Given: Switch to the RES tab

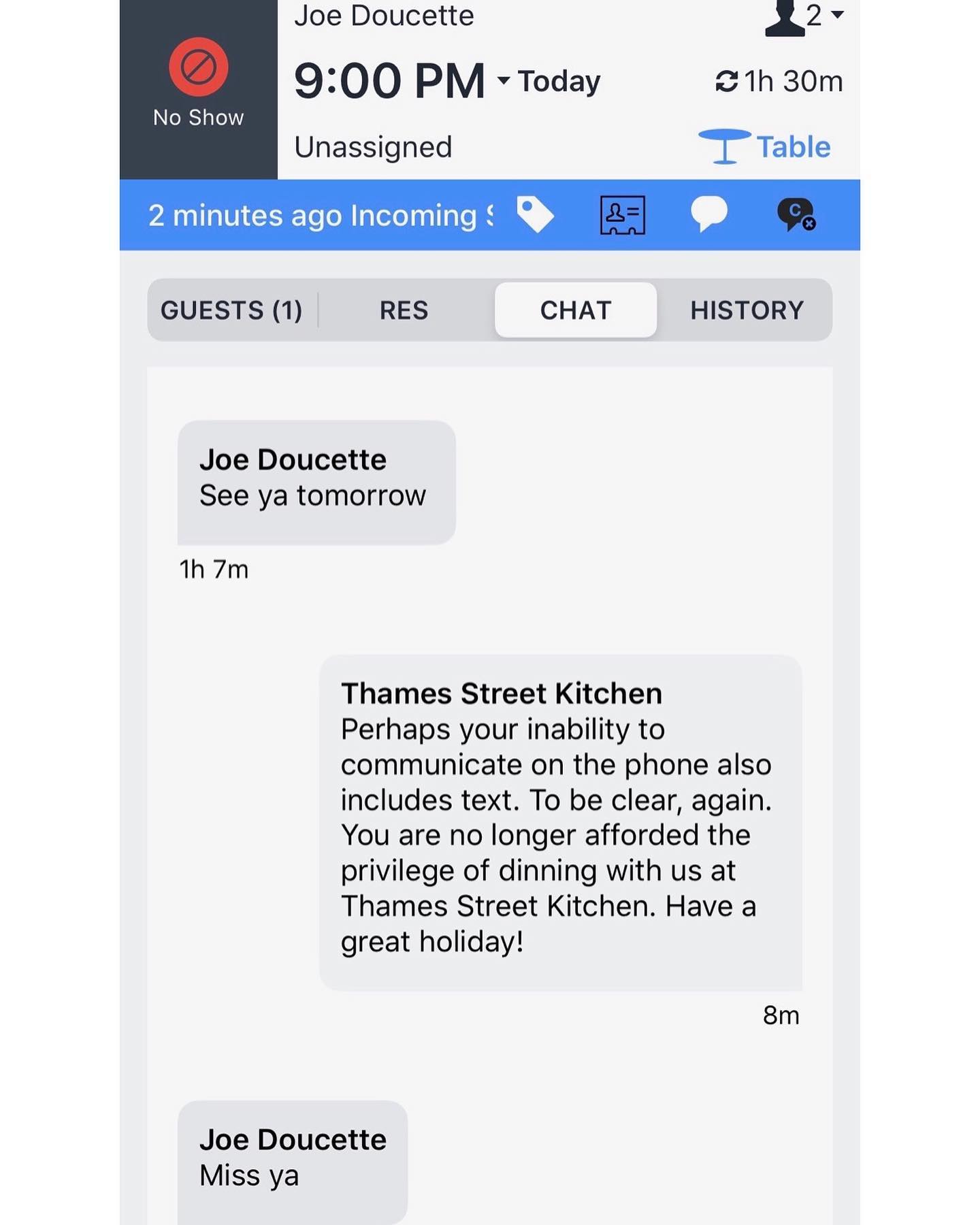Looking at the screenshot, I should pos(404,310).
